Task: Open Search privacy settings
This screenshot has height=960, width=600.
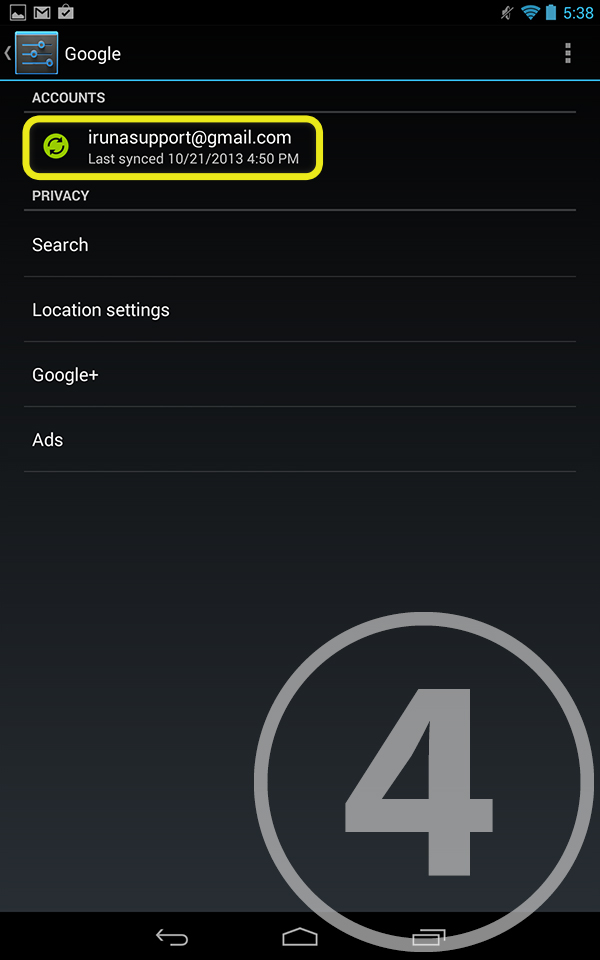Action: (300, 244)
